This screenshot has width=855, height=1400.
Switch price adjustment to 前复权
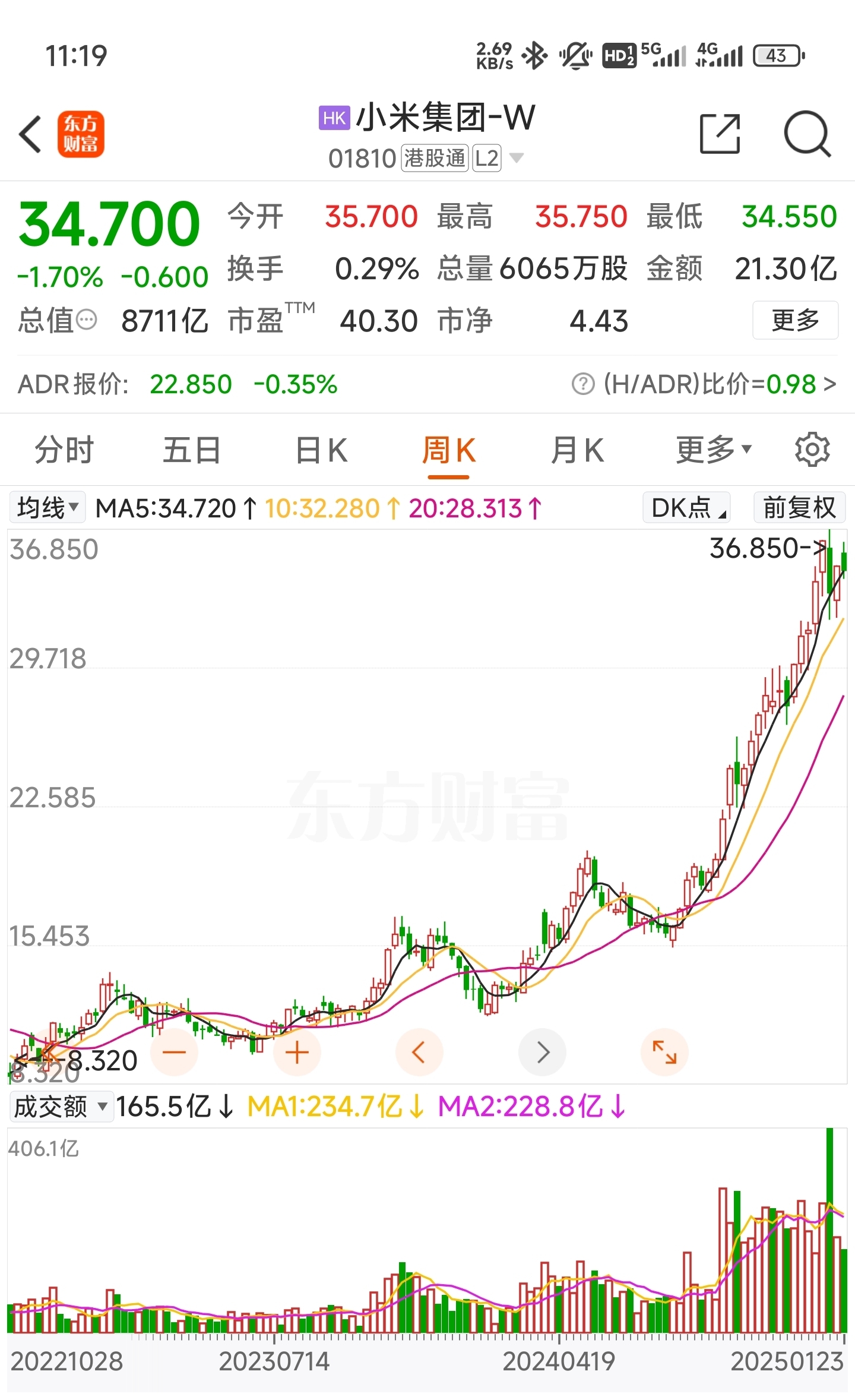(799, 507)
